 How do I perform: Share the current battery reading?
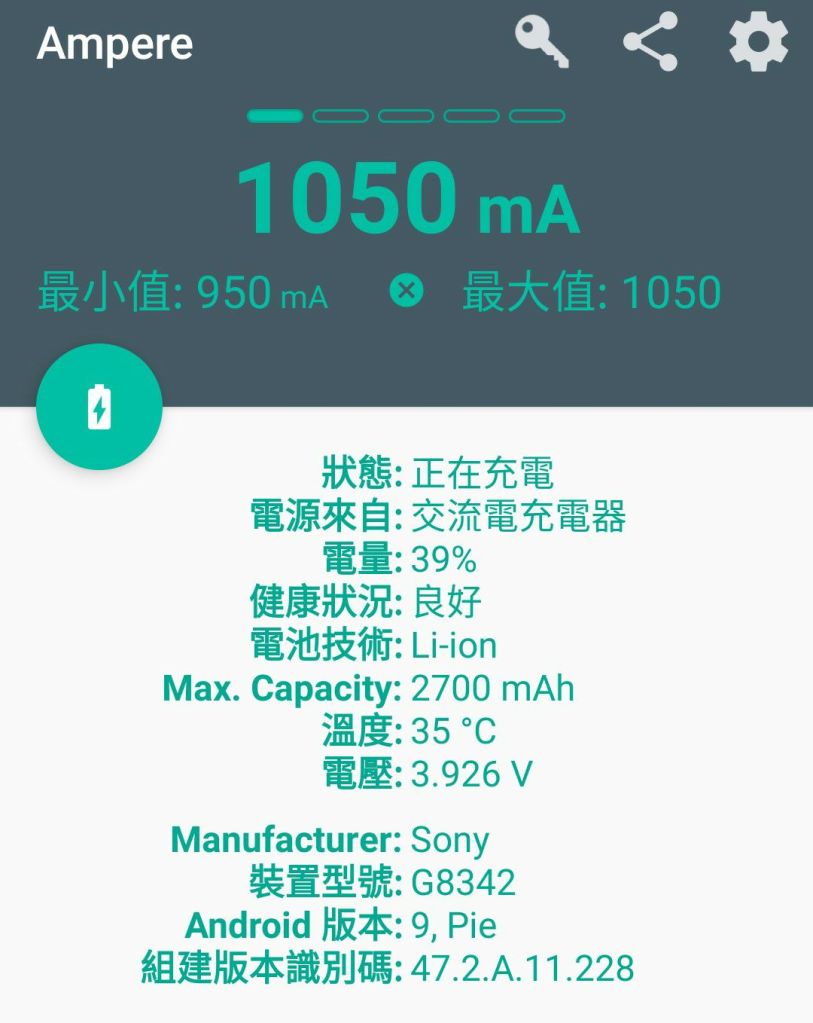[x=650, y=42]
